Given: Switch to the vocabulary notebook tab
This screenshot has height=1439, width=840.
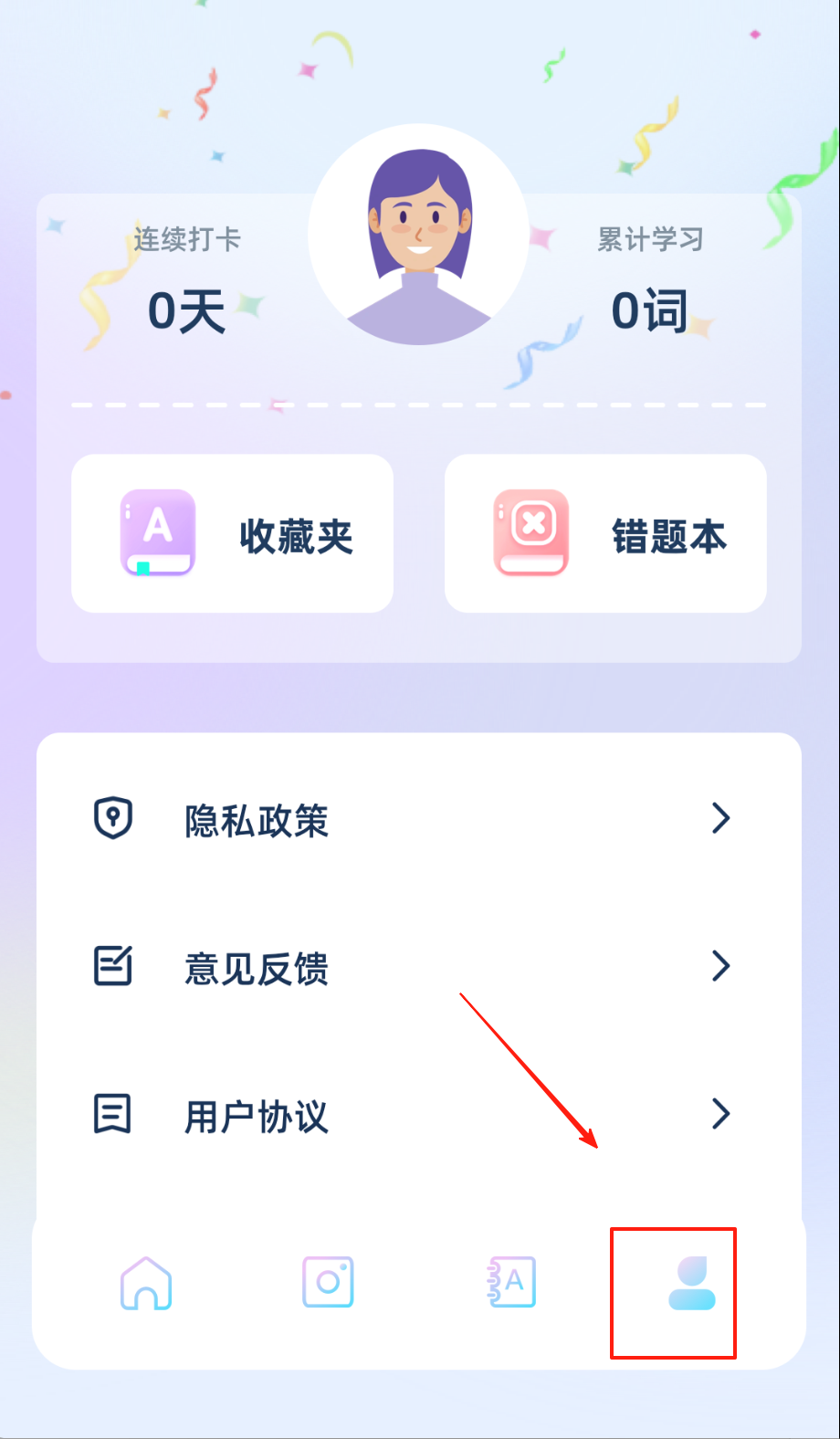Looking at the screenshot, I should [x=510, y=1283].
